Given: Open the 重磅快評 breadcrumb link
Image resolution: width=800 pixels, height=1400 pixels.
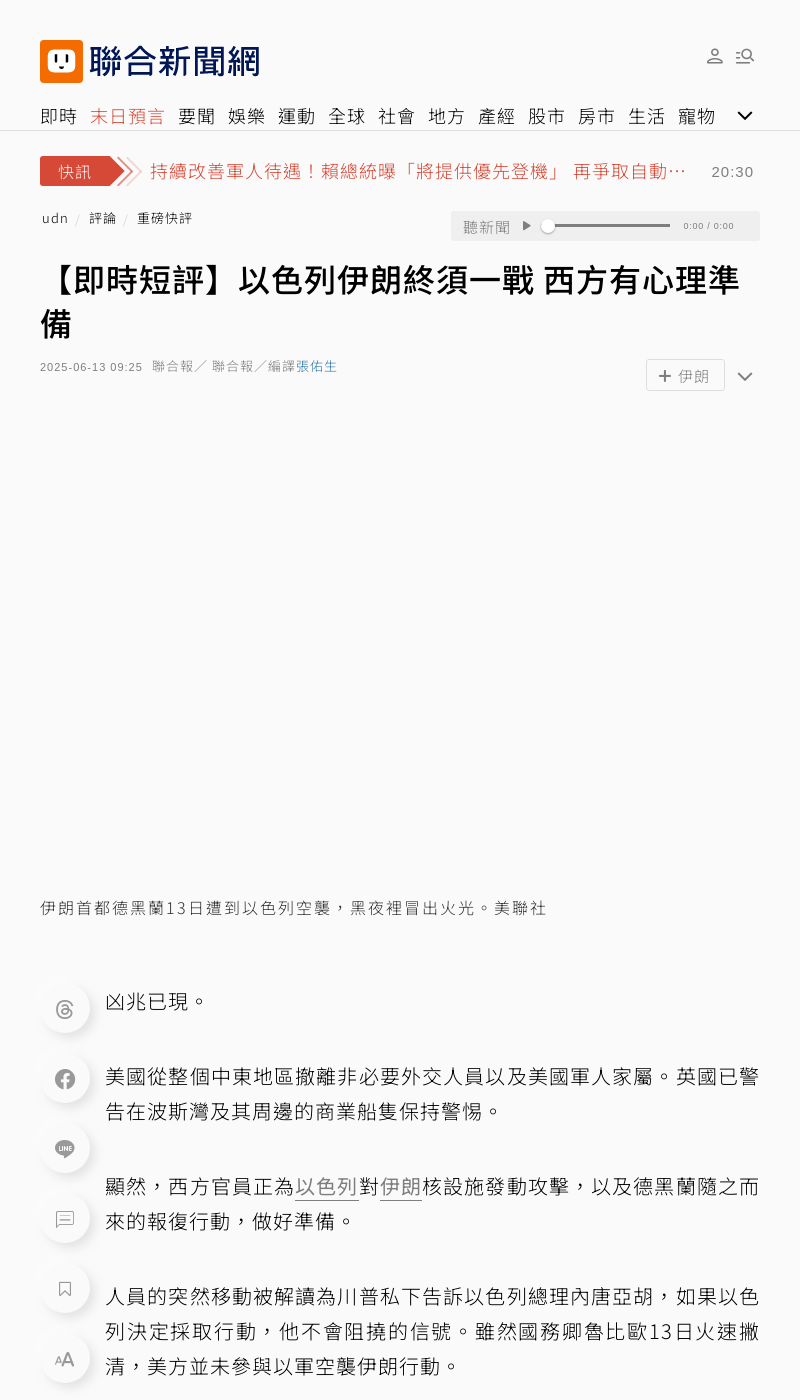Looking at the screenshot, I should [165, 218].
